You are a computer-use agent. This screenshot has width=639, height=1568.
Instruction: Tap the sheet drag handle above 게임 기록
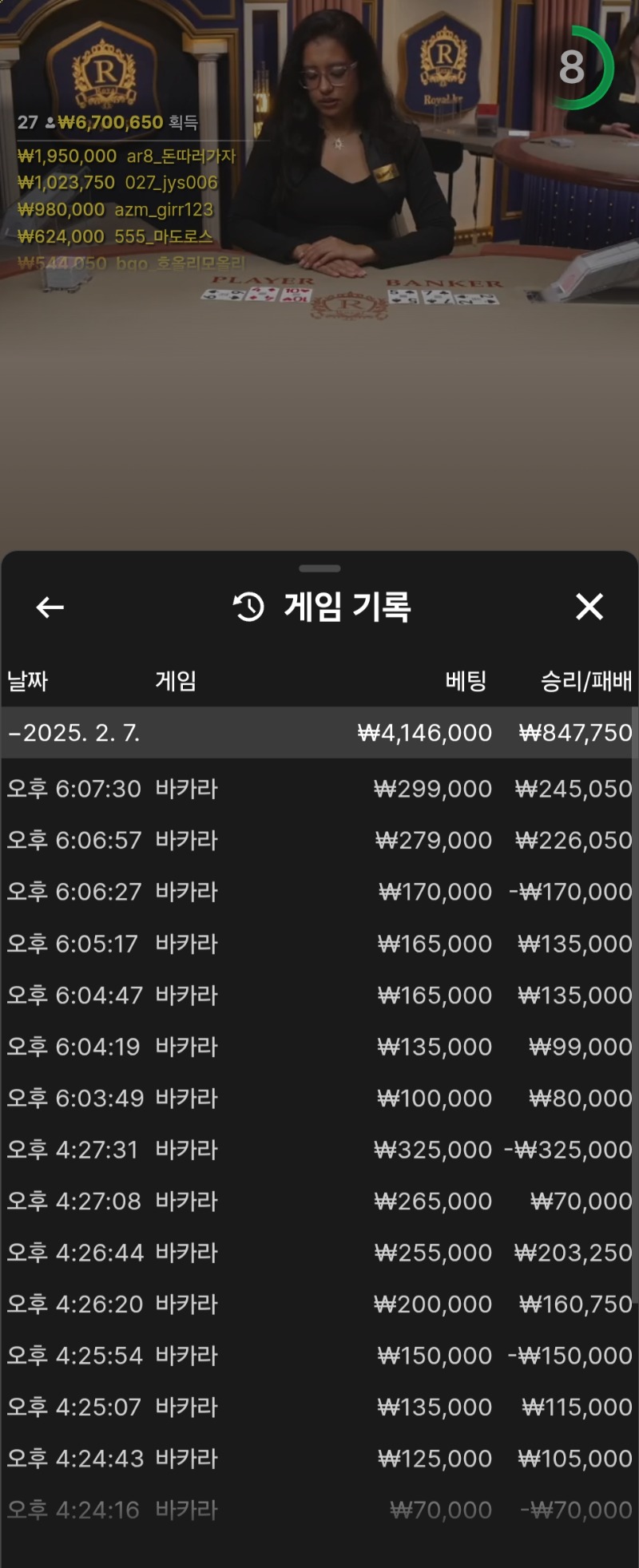tap(319, 568)
